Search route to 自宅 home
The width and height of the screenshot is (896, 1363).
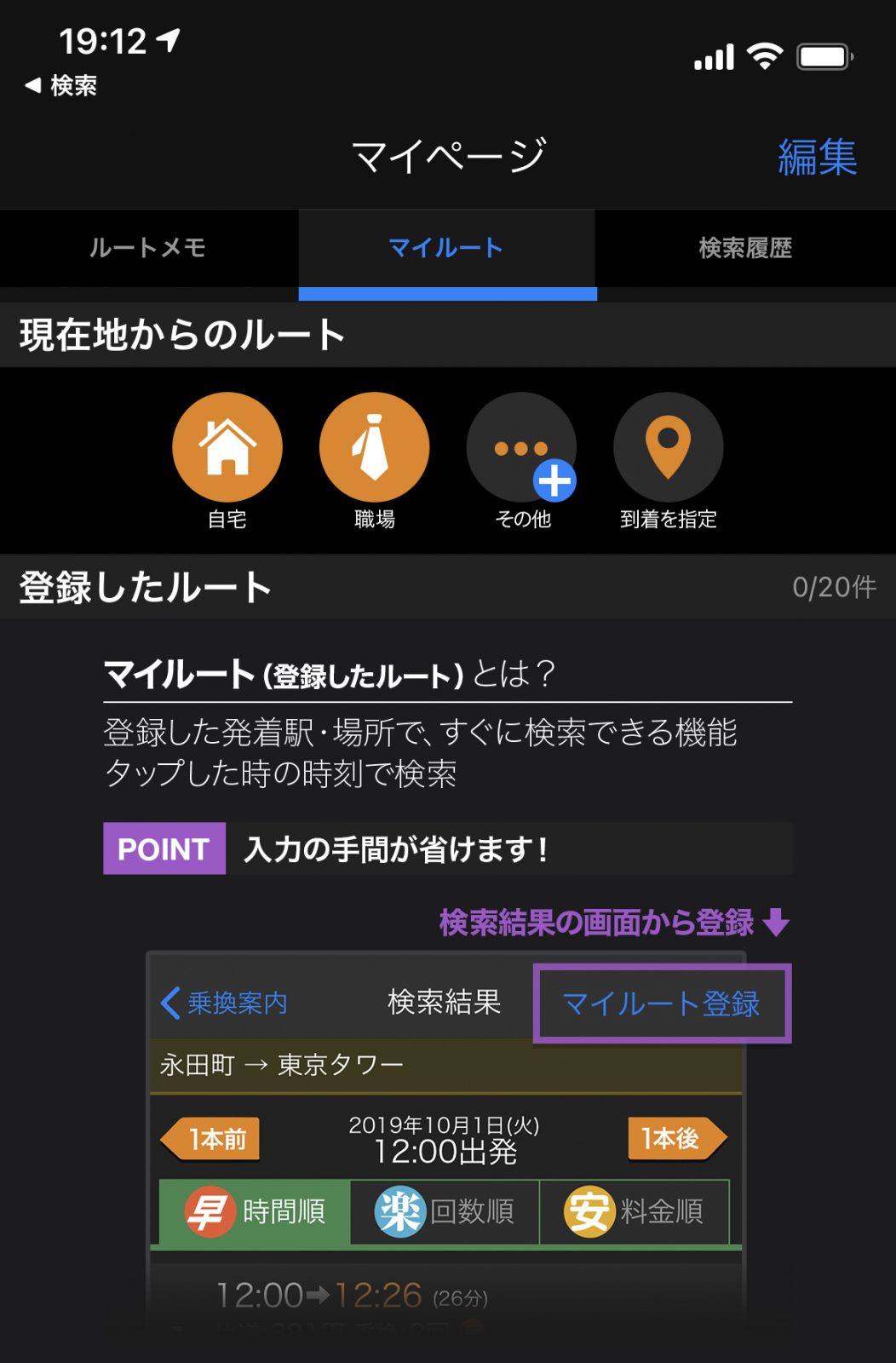pyautogui.click(x=227, y=447)
